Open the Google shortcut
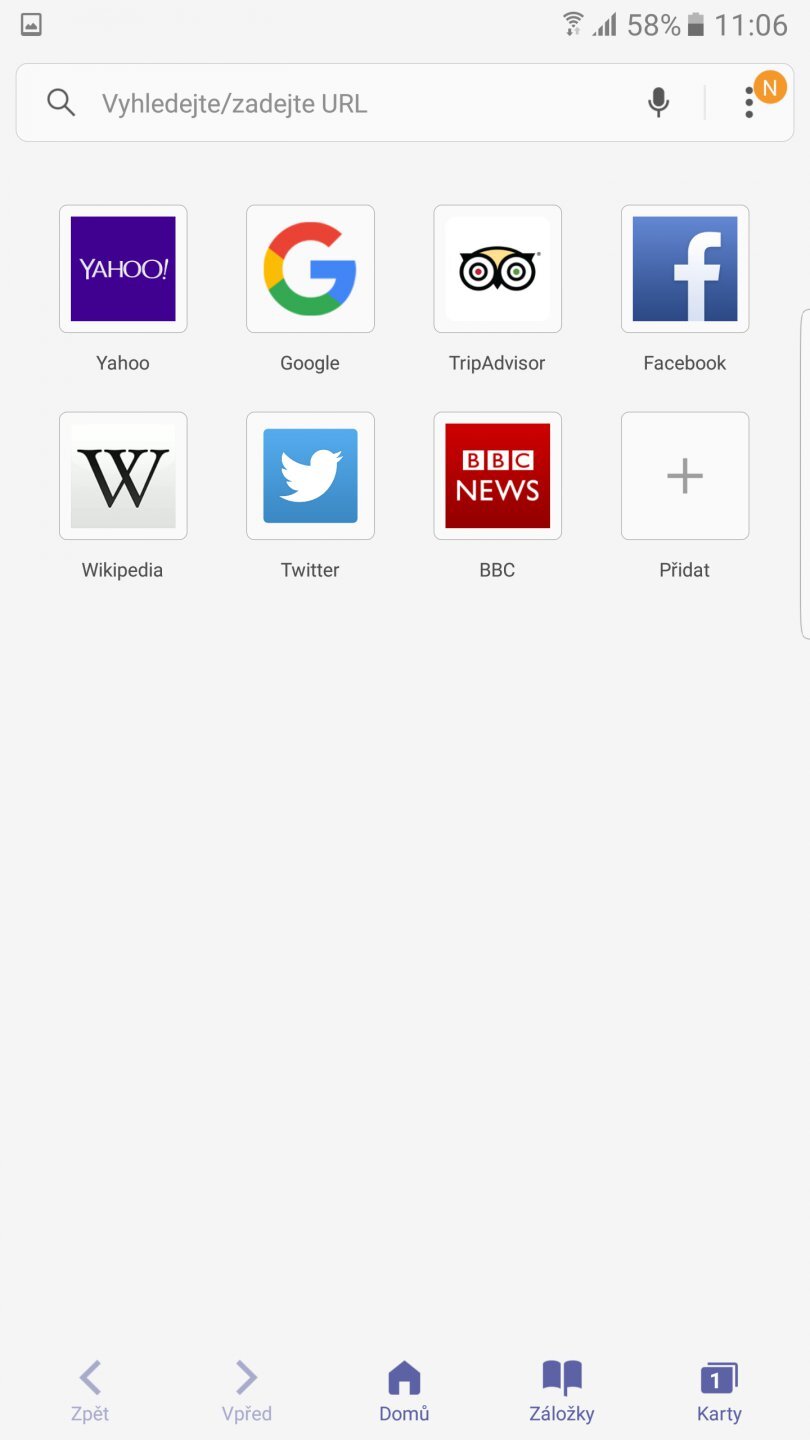Image resolution: width=810 pixels, height=1440 pixels. tap(310, 269)
